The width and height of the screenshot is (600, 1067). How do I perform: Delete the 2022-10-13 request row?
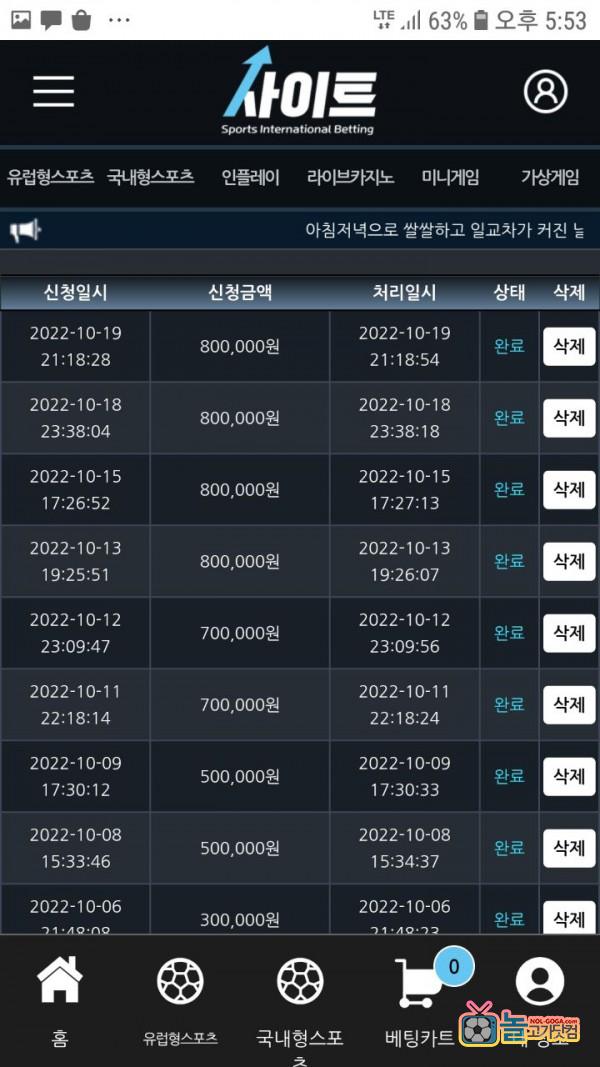[569, 561]
